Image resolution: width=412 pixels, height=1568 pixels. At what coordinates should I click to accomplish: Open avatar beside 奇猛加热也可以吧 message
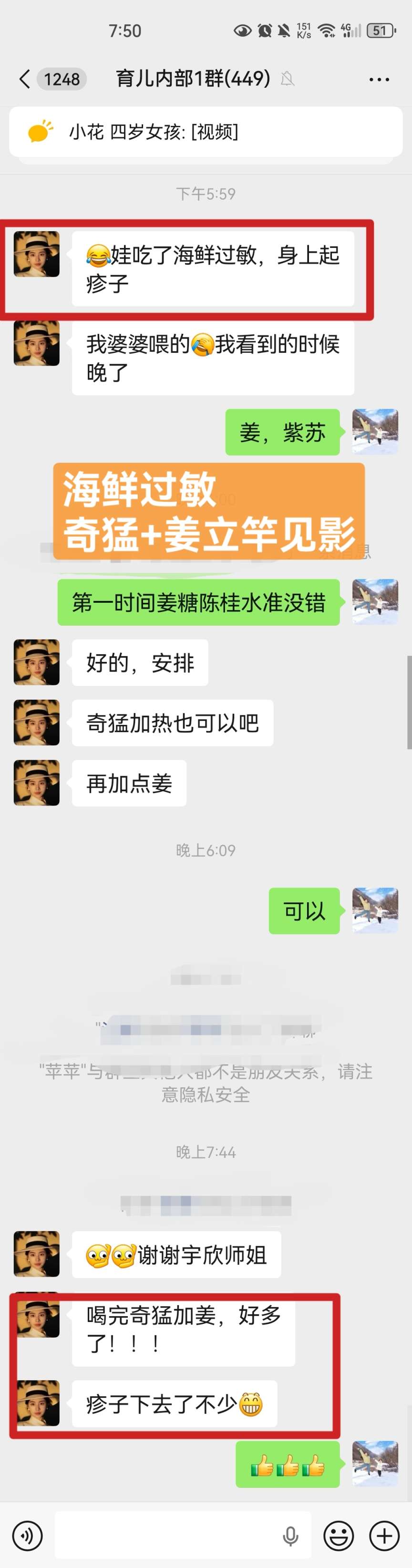coord(37,722)
